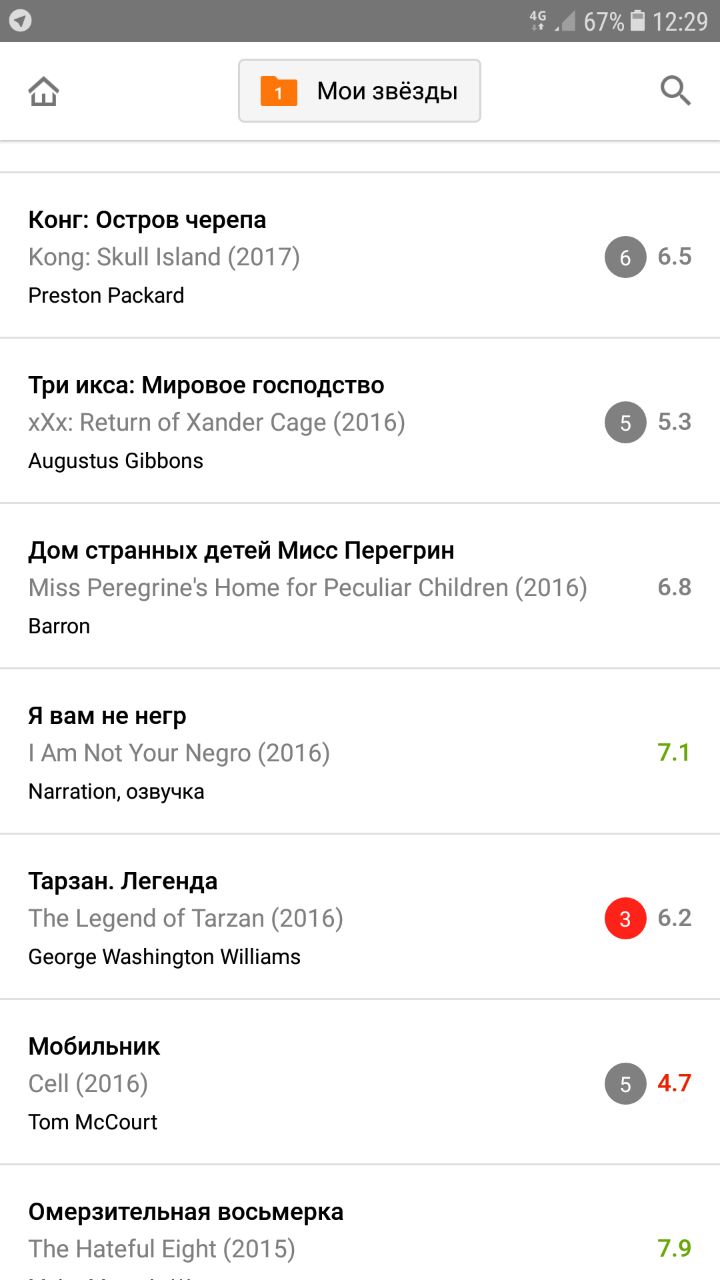
Task: Show details for Омерзительная восьмерка
Action: 300,1230
